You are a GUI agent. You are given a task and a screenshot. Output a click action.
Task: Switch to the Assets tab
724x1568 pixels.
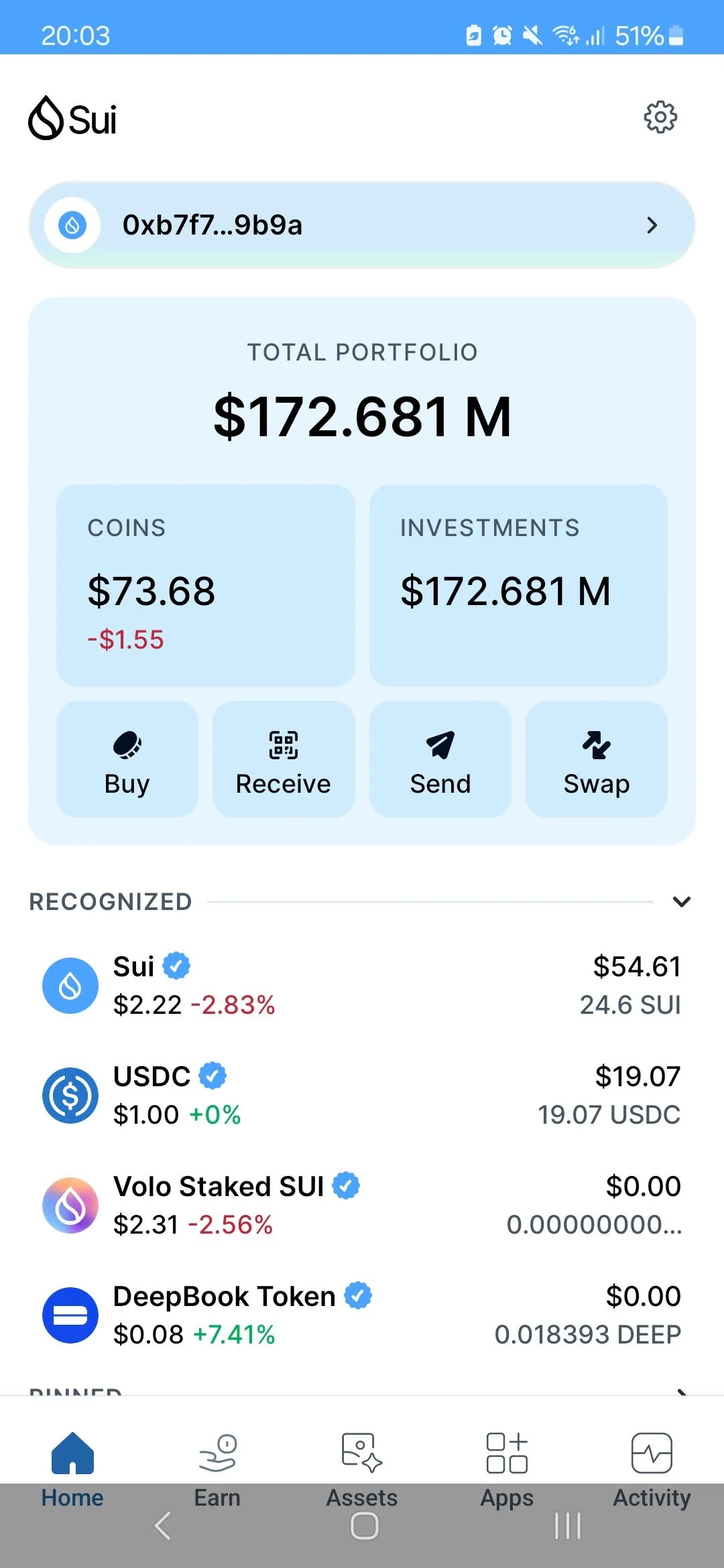tap(362, 1469)
